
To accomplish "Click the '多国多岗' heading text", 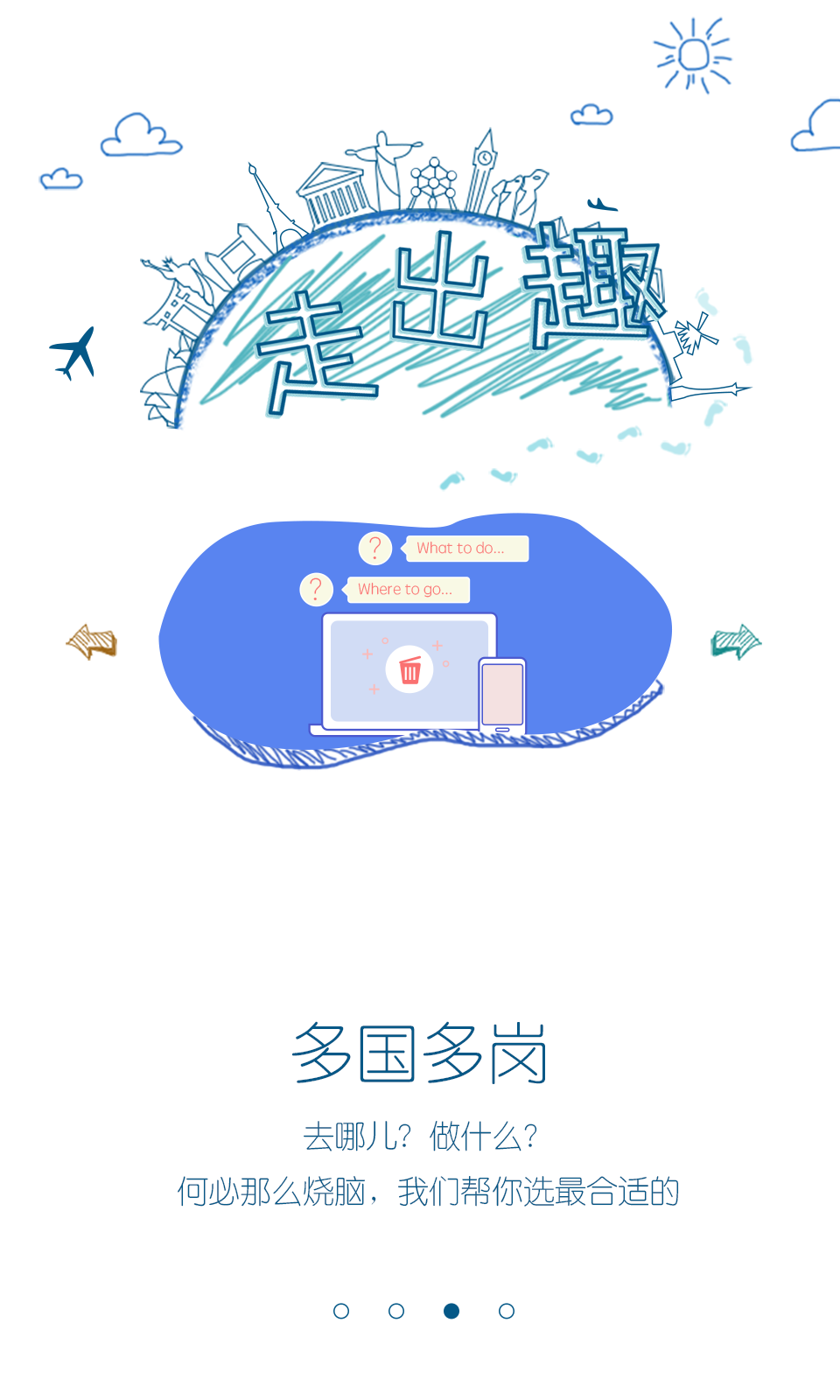I will tap(420, 1054).
